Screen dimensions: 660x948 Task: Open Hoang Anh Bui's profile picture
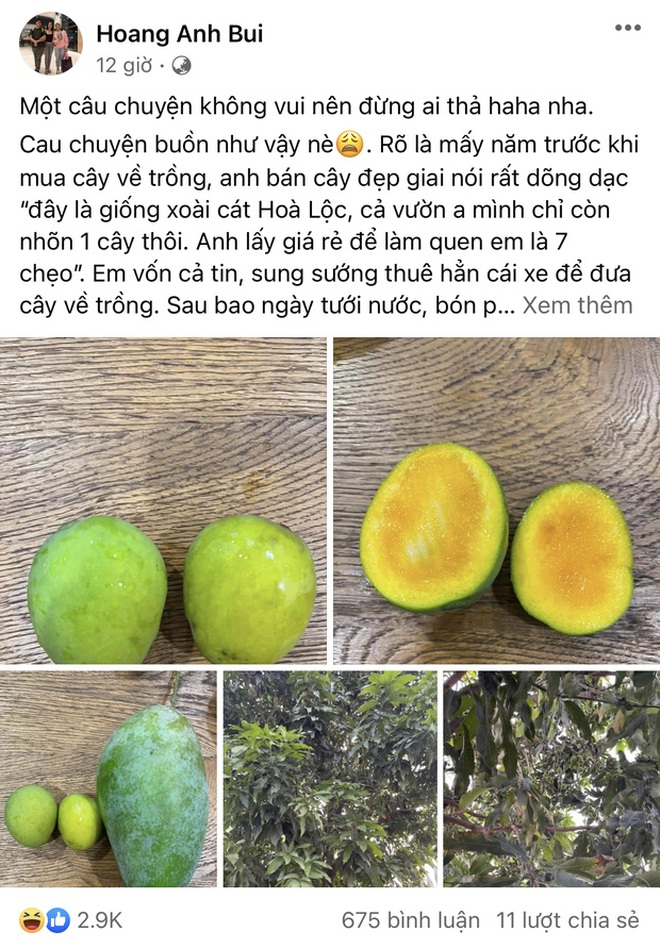pyautogui.click(x=51, y=43)
